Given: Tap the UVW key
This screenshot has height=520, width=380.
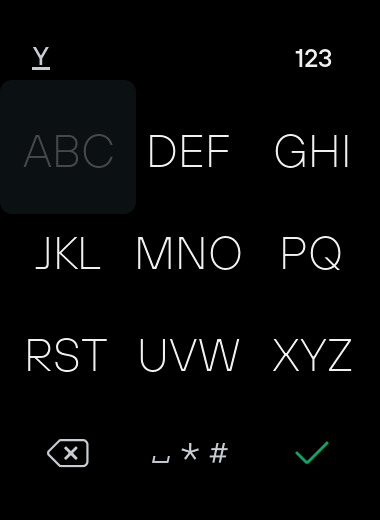Looking at the screenshot, I should pos(189,355).
